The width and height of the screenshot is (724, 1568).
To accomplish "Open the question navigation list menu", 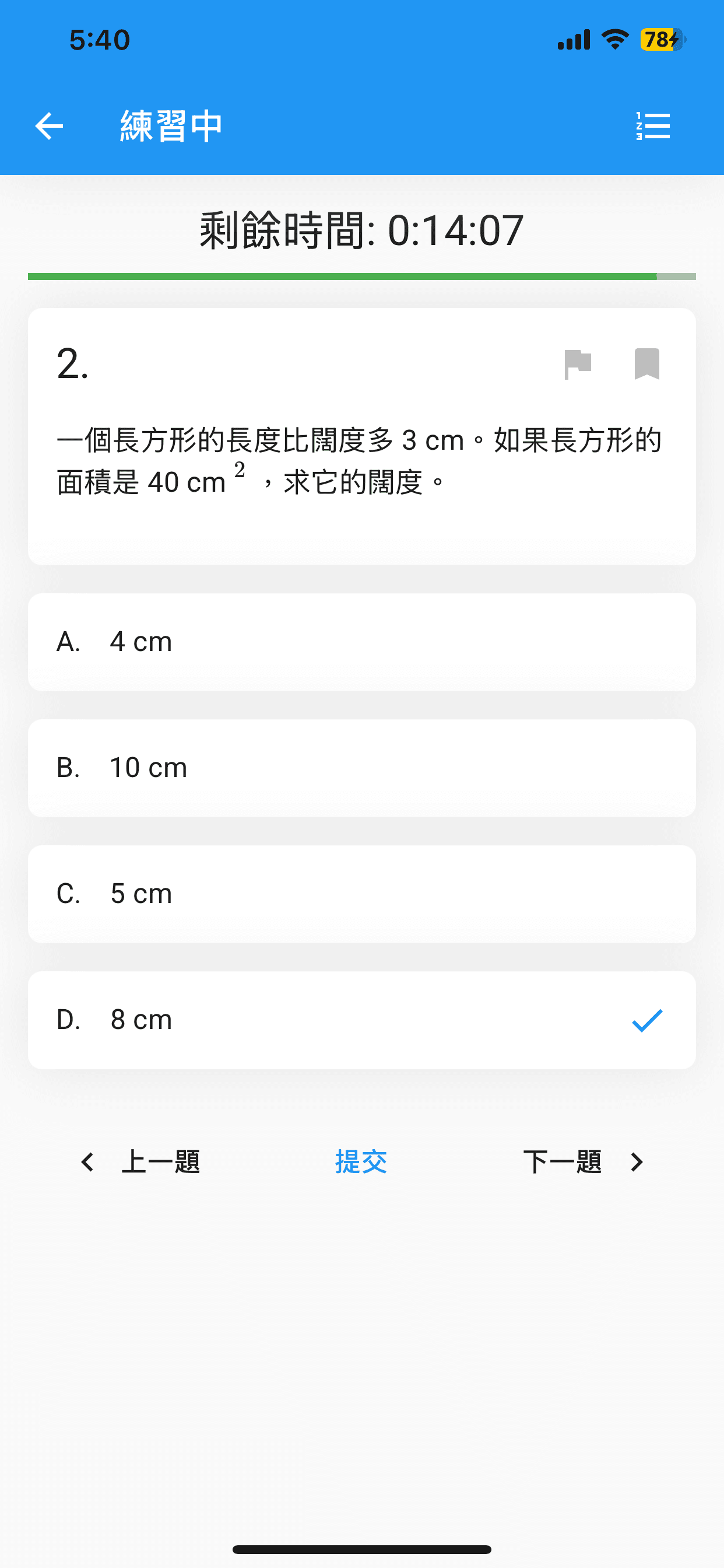I will (652, 126).
